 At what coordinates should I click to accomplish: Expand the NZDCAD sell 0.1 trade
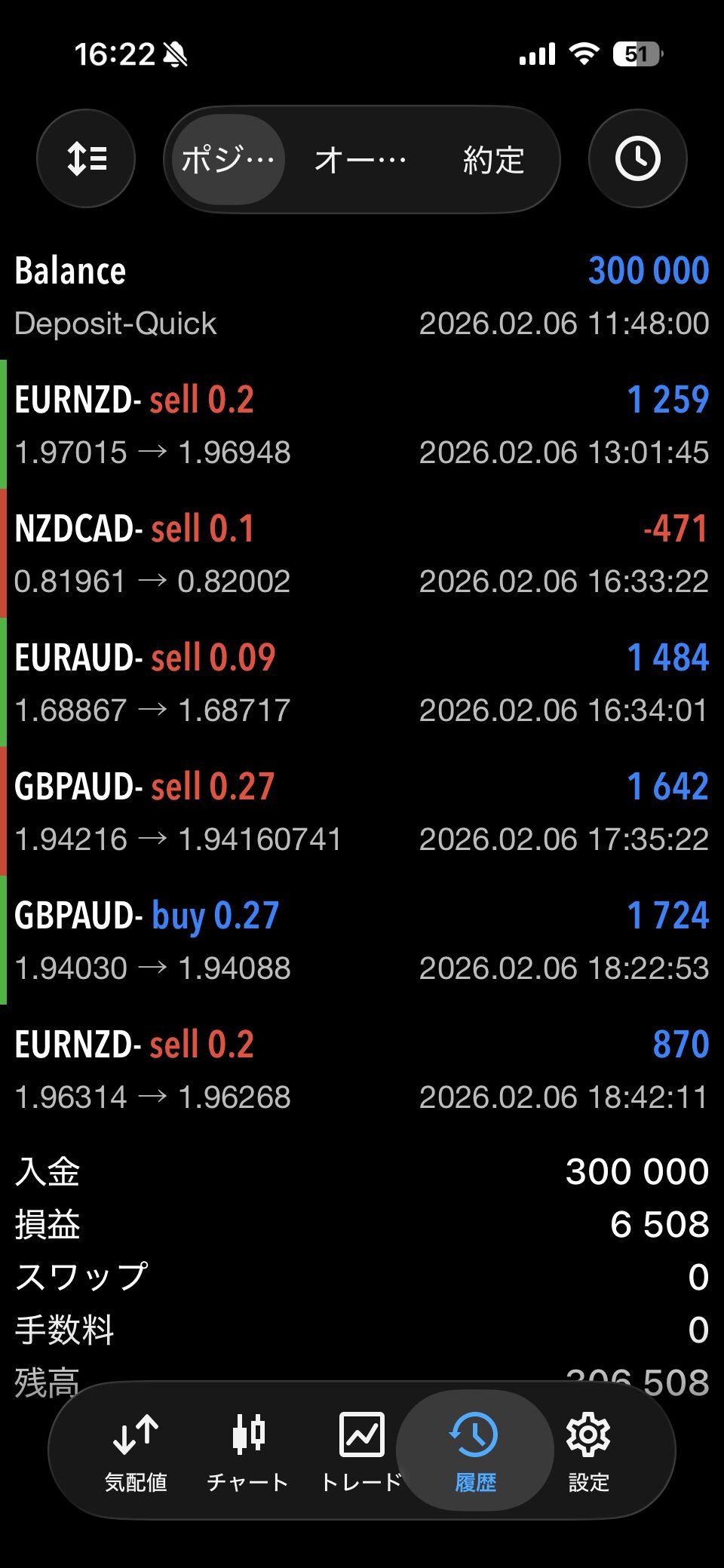pos(362,554)
